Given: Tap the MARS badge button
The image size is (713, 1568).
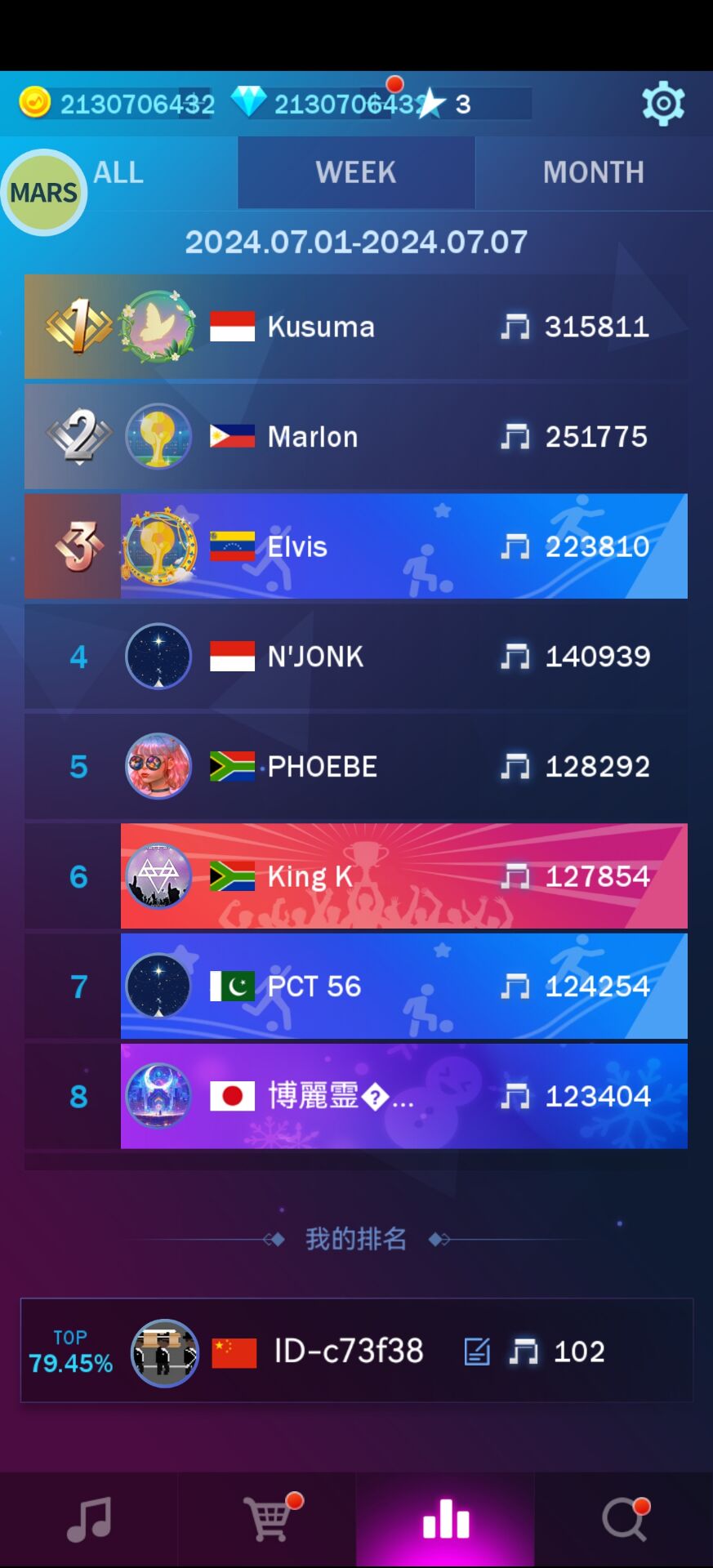Looking at the screenshot, I should tap(44, 193).
